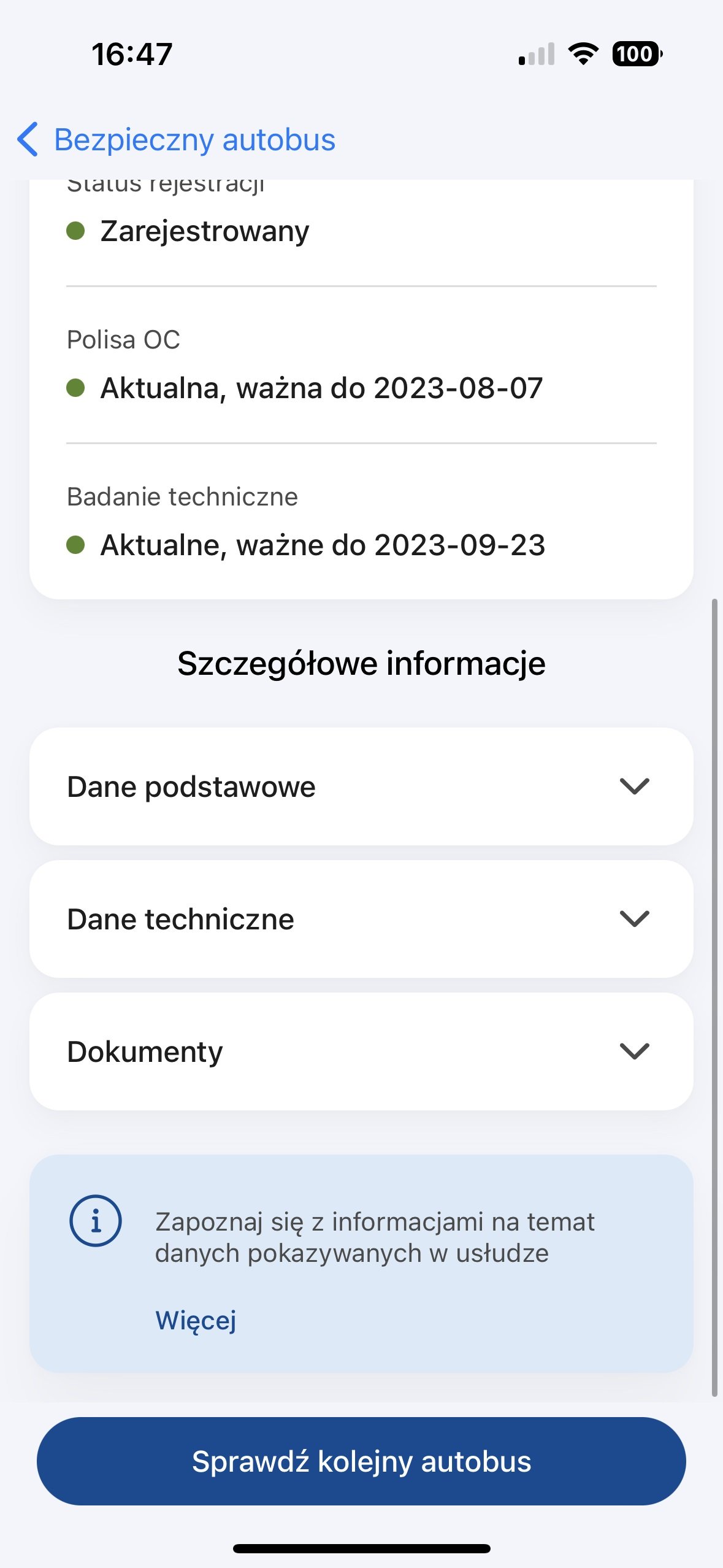Viewport: 723px width, 1568px height.
Task: Go back to Bezpieczny autobus
Action: point(177,139)
